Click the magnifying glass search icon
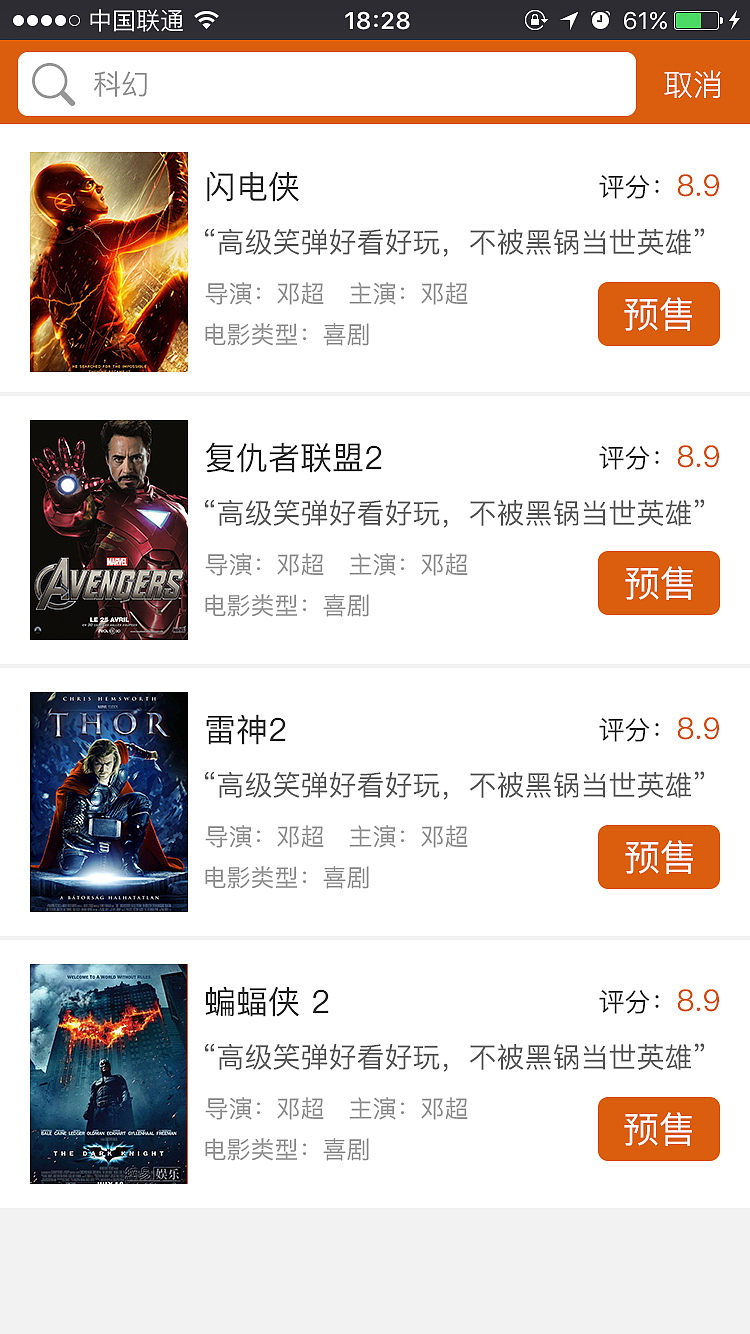The height and width of the screenshot is (1334, 750). coord(52,84)
